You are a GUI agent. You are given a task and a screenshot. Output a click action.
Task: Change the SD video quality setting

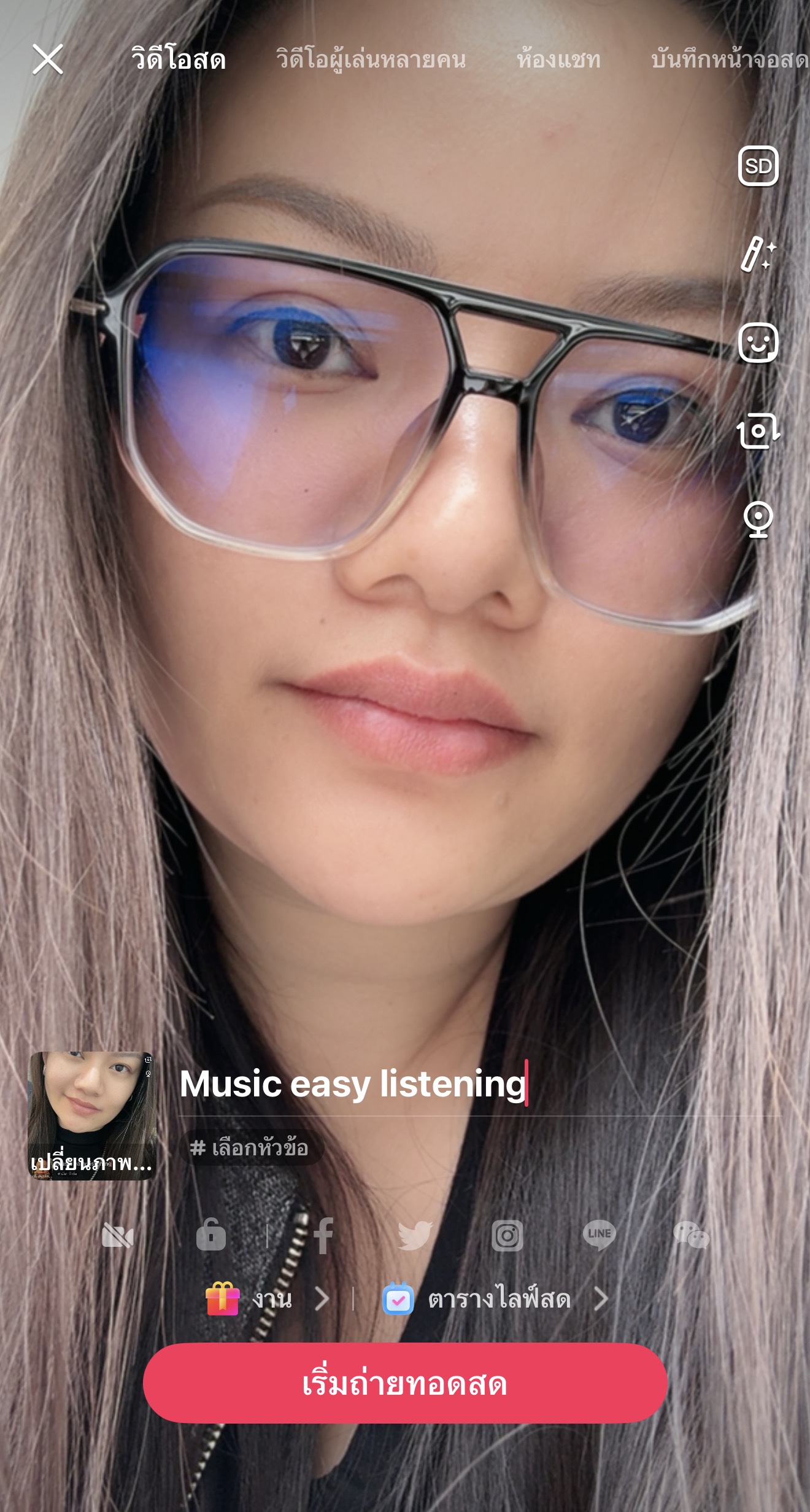[x=758, y=166]
